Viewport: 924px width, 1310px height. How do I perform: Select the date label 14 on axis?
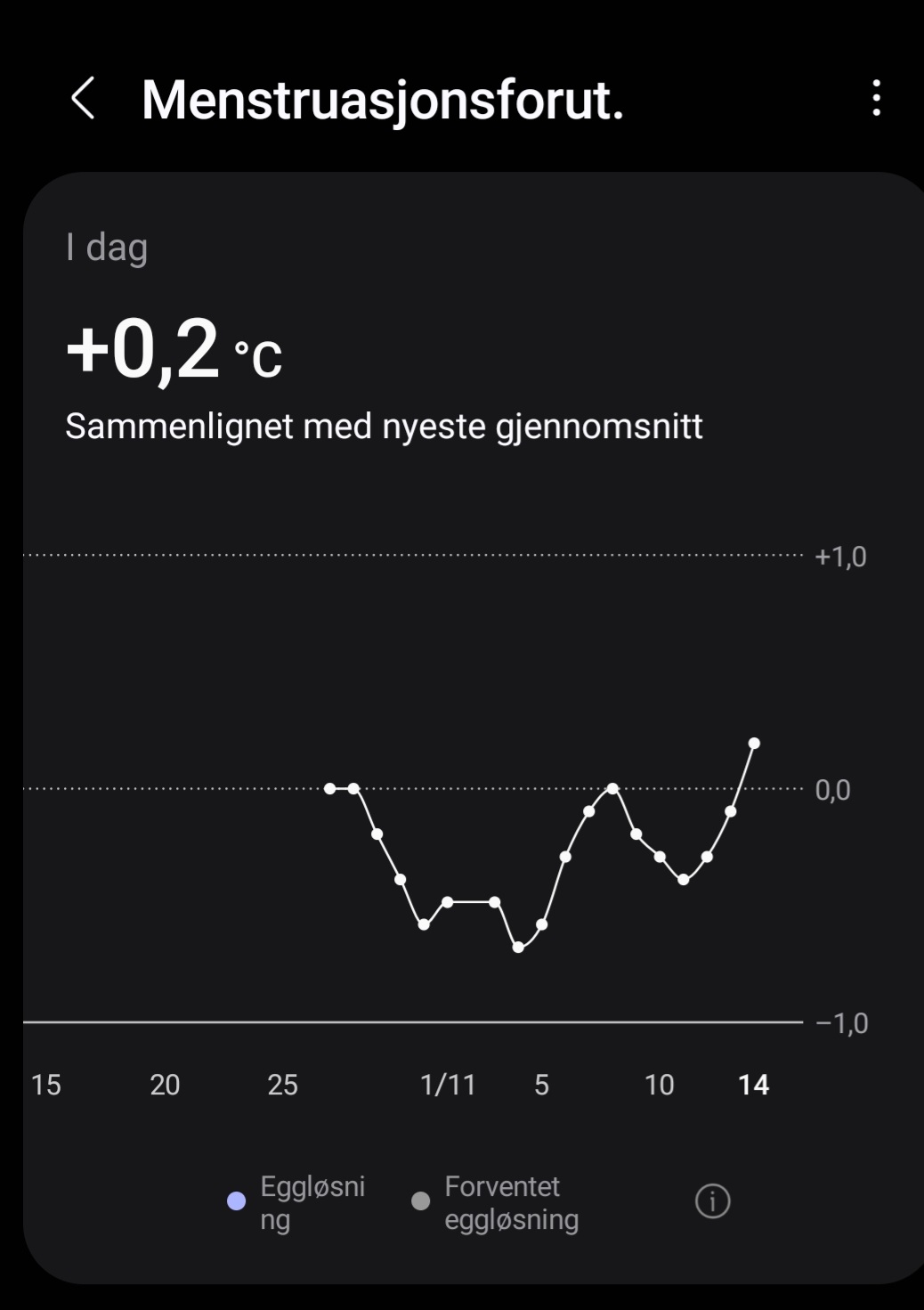[753, 1086]
